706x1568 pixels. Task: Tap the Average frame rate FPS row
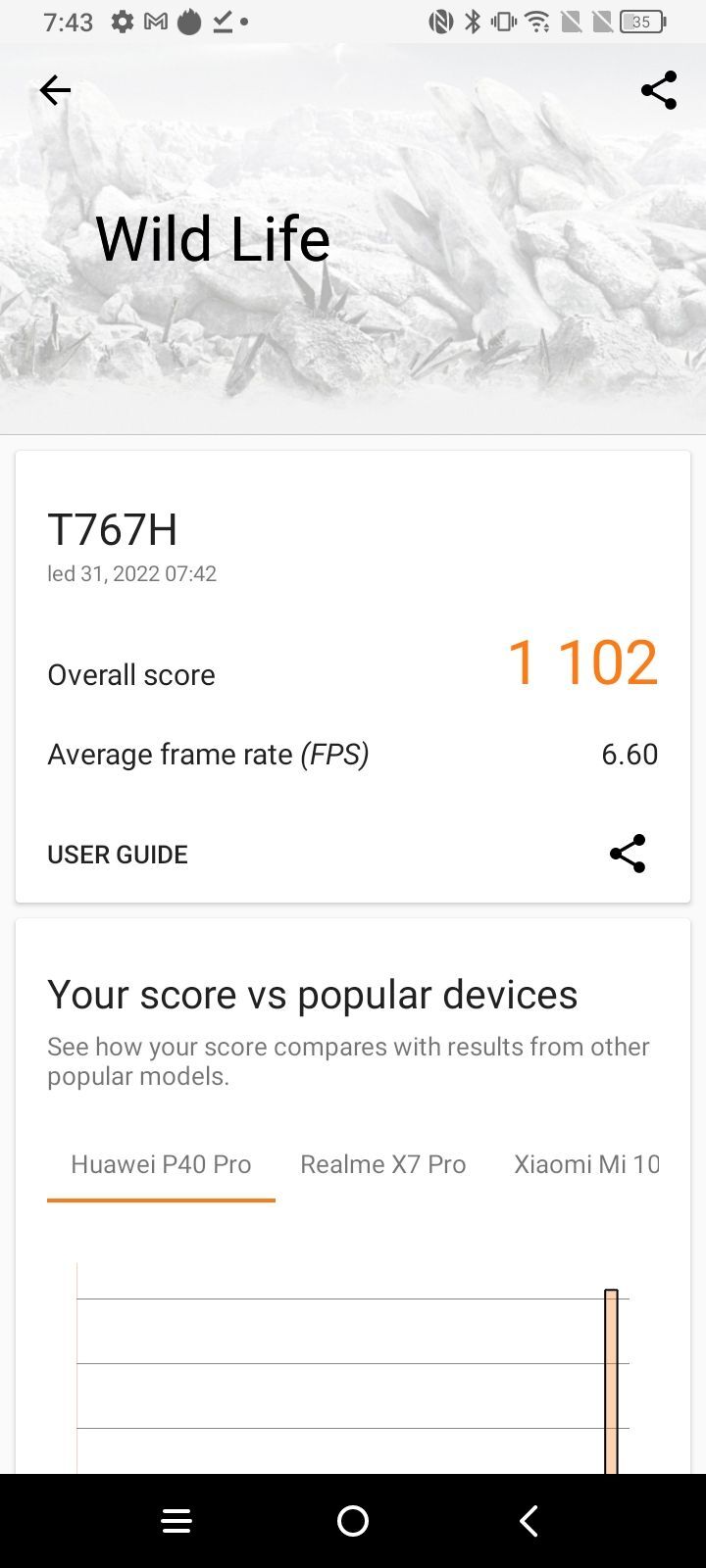(208, 754)
